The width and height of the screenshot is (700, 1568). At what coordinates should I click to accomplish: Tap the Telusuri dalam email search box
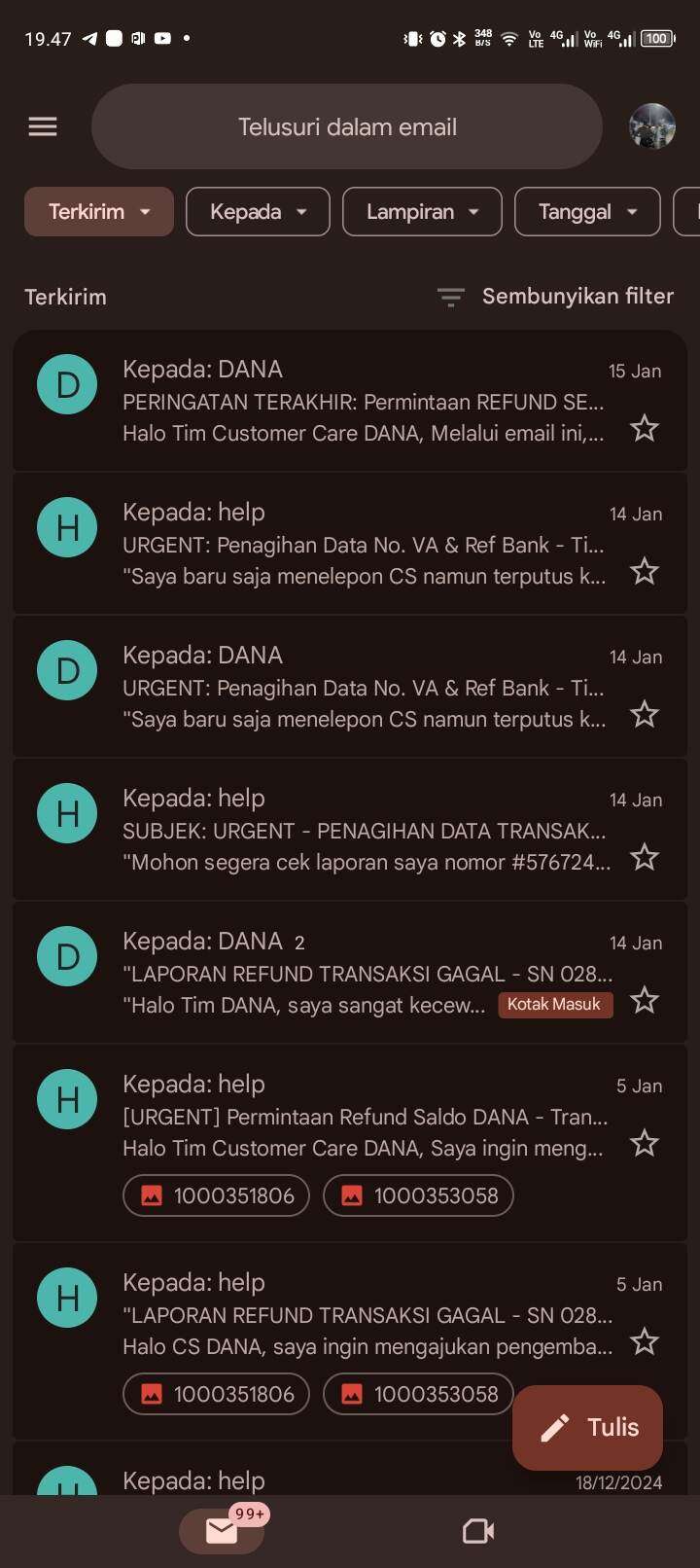click(347, 126)
